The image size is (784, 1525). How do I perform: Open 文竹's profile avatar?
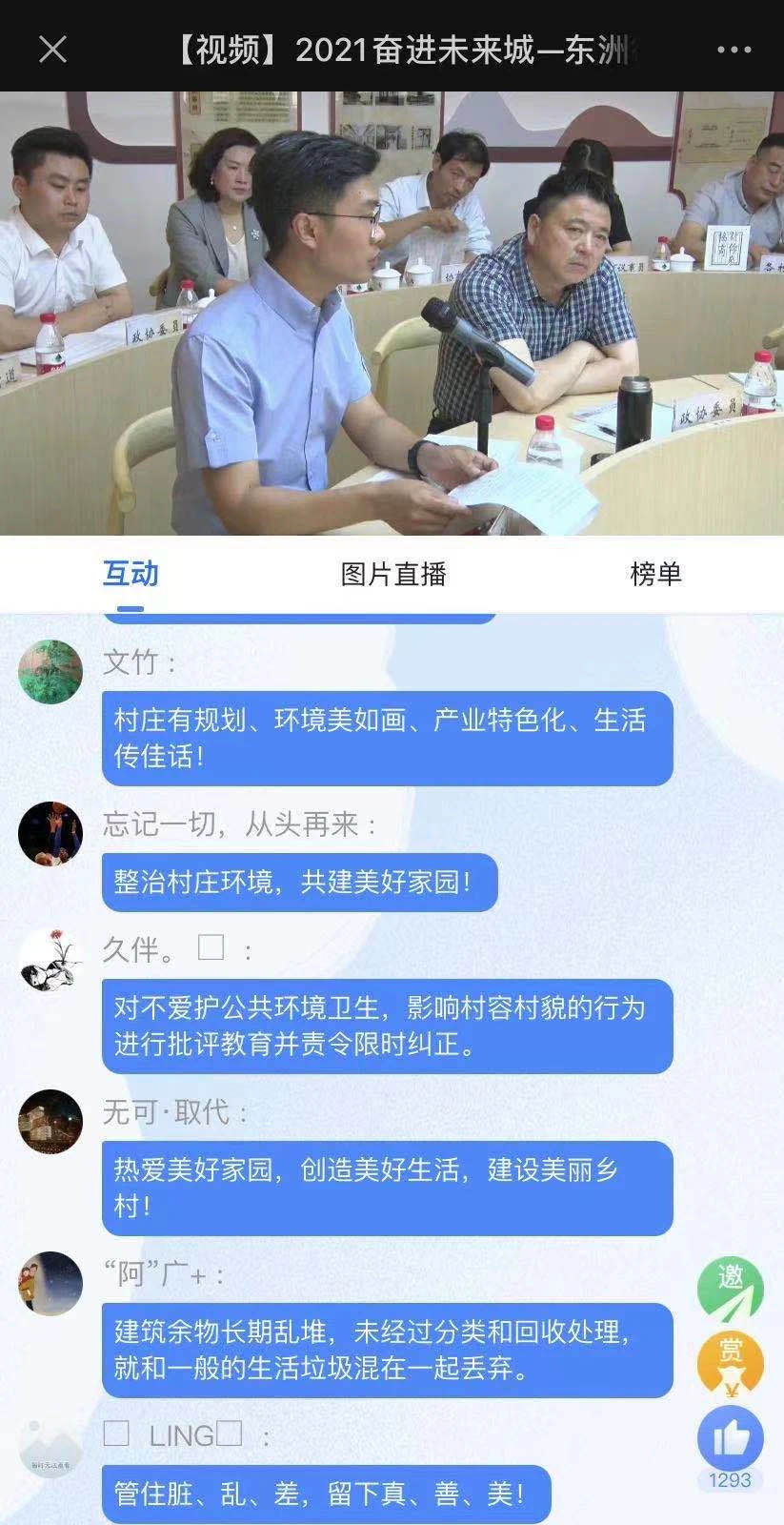pos(50,672)
